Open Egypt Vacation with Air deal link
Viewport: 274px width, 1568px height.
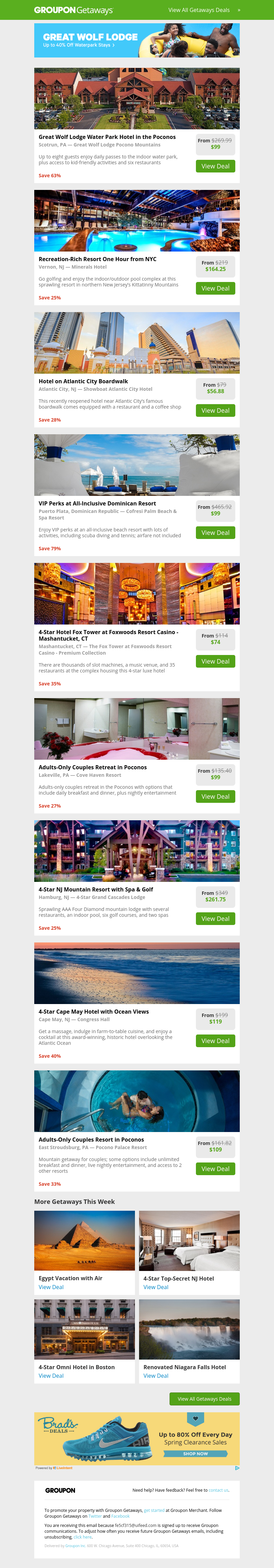pos(51,1287)
